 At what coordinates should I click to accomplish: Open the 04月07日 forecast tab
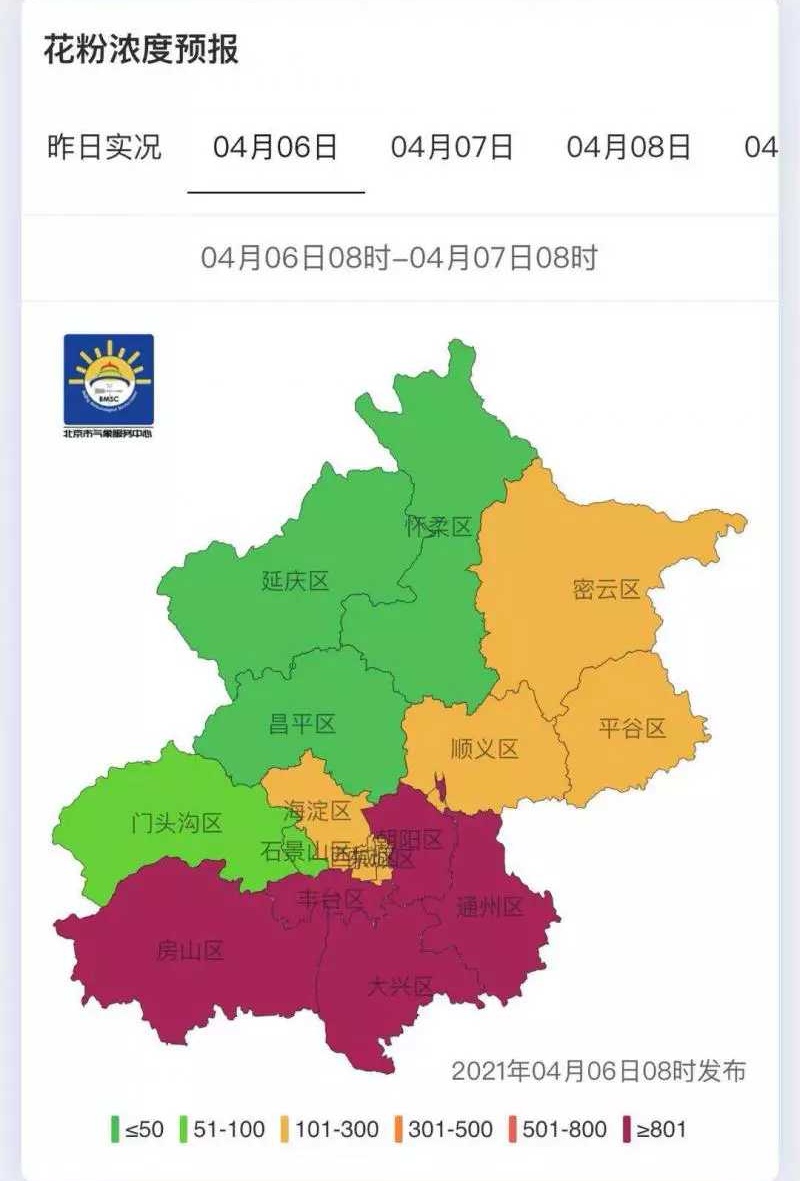click(x=452, y=148)
